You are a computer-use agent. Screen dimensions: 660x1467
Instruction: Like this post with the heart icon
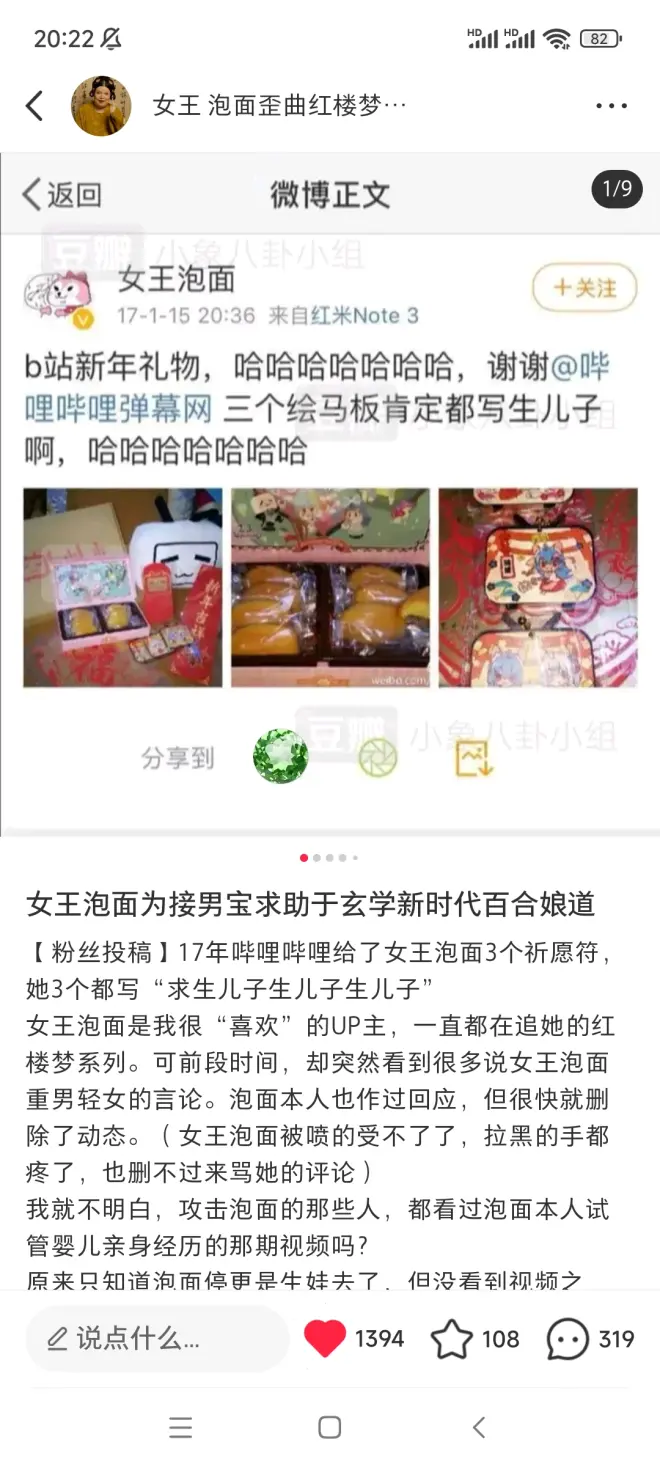click(x=325, y=1338)
